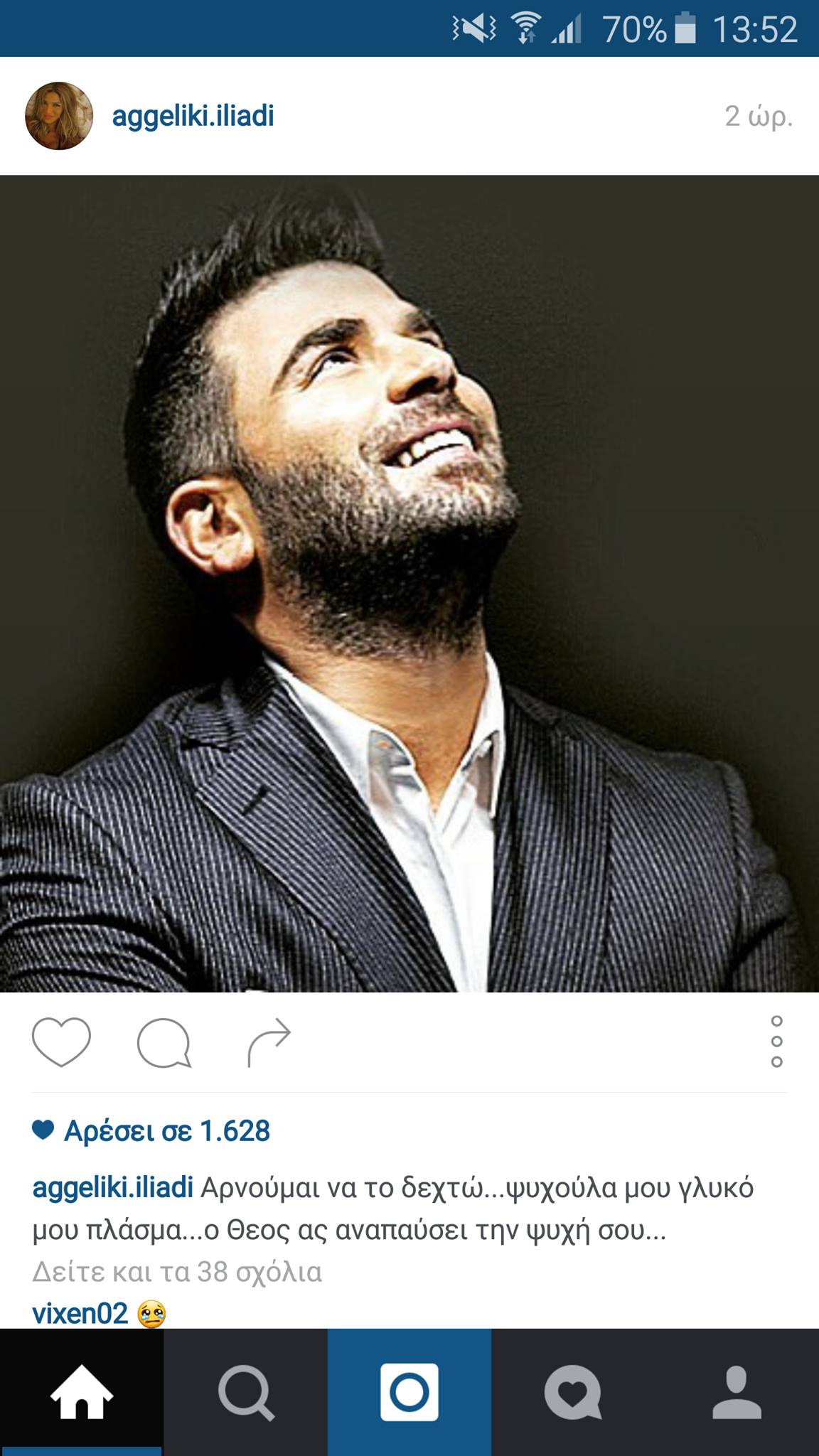Screen dimensions: 819x1456
Task: Switch to the Search tab
Action: (246, 1392)
